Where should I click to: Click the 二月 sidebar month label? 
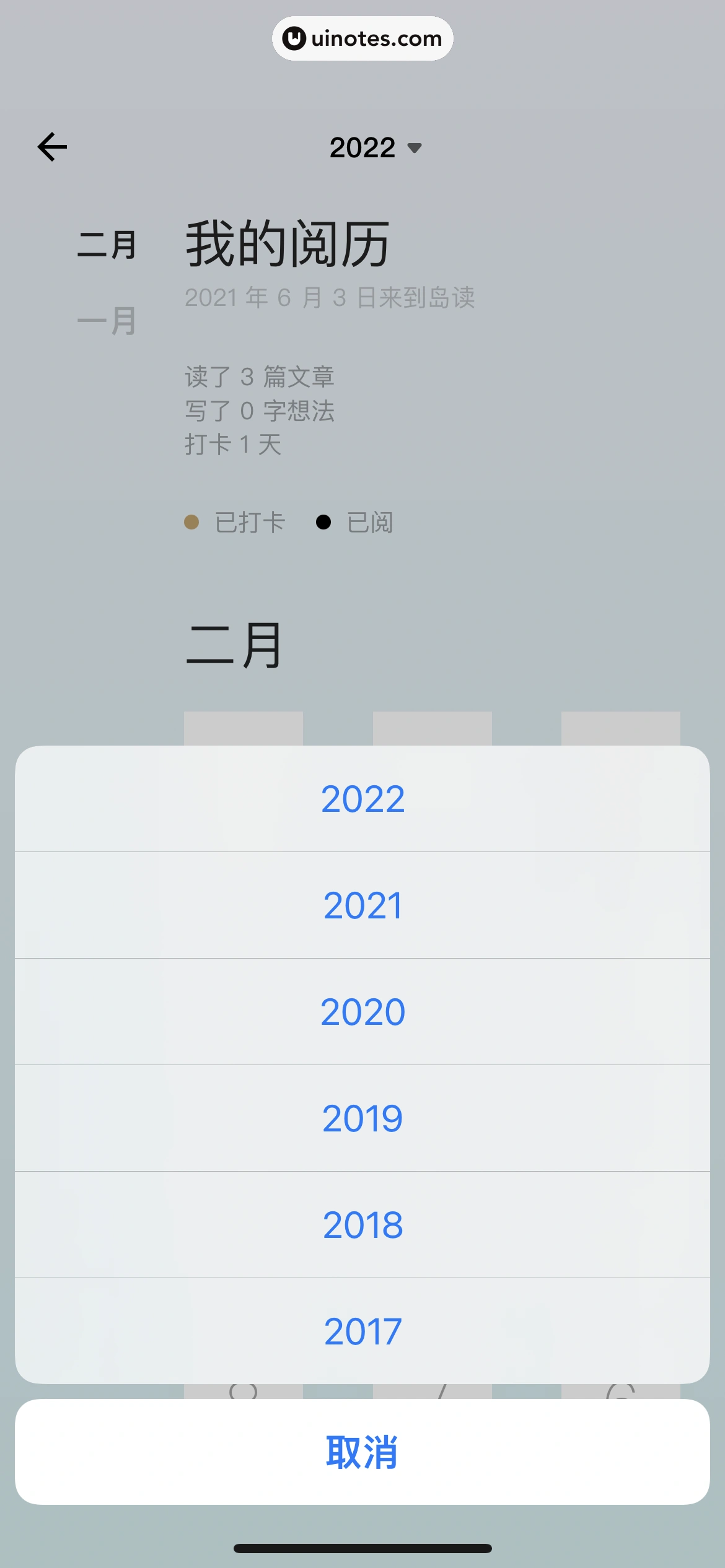107,244
